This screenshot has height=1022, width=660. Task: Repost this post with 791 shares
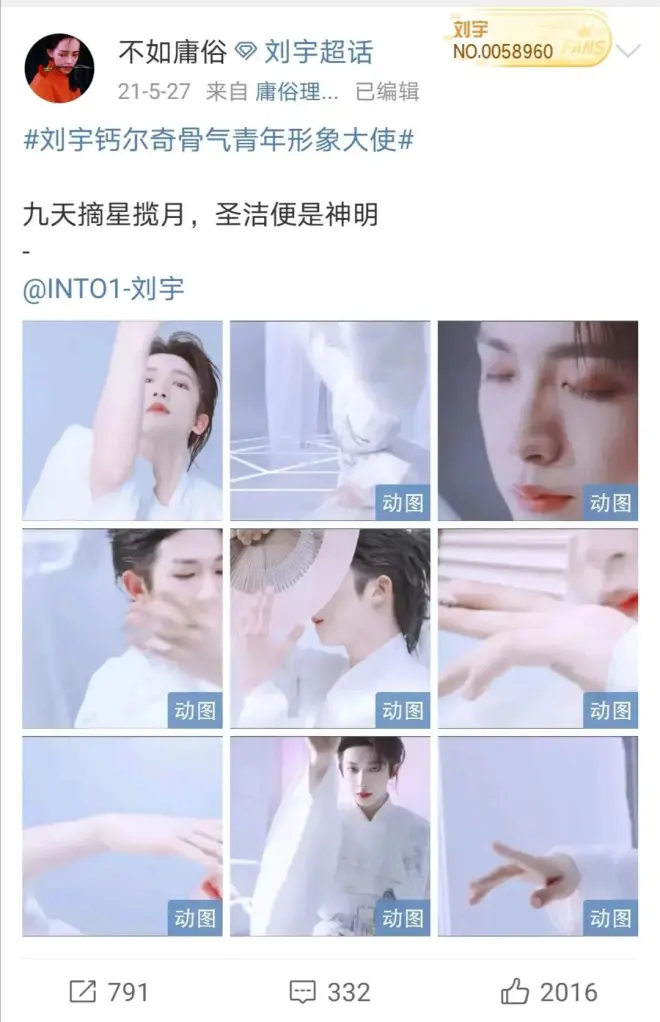[109, 991]
